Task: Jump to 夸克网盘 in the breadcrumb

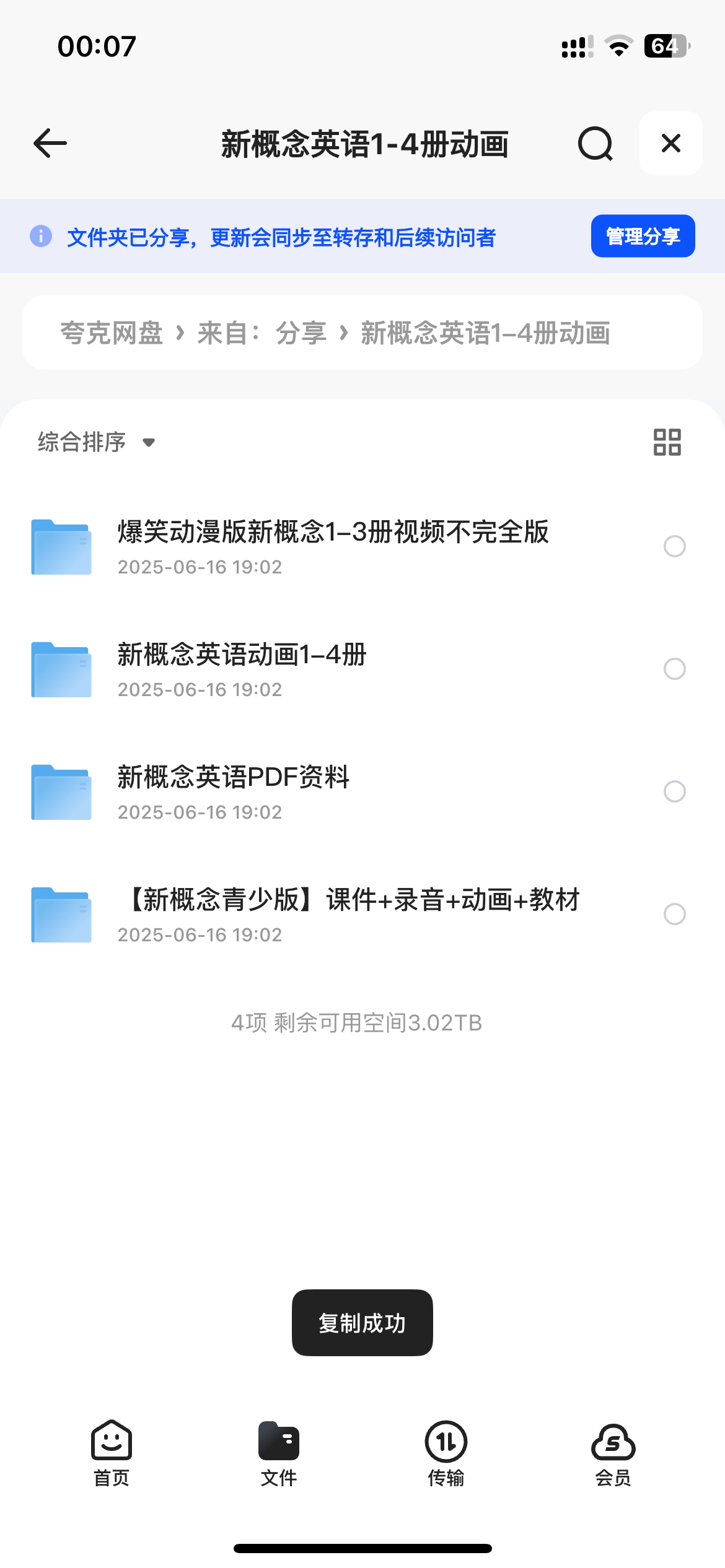Action: click(112, 333)
